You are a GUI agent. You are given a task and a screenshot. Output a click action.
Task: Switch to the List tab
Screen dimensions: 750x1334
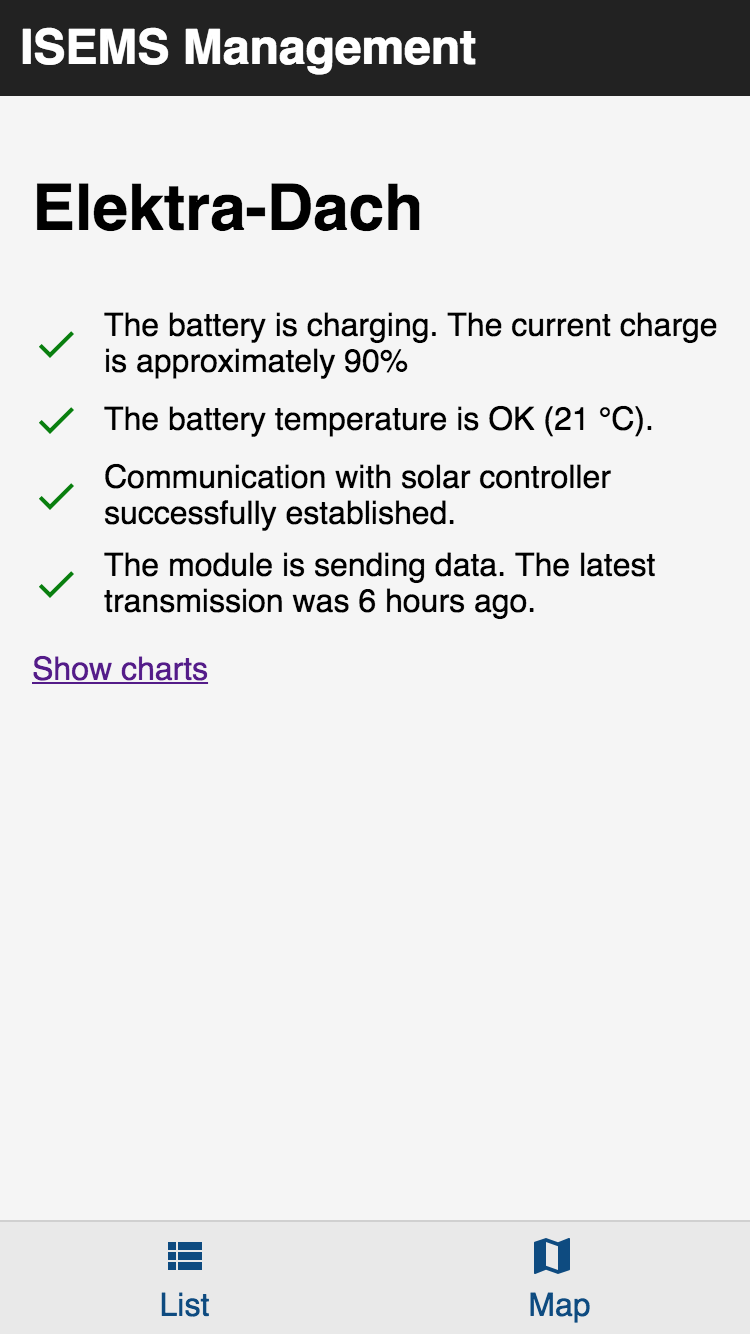coord(186,1278)
